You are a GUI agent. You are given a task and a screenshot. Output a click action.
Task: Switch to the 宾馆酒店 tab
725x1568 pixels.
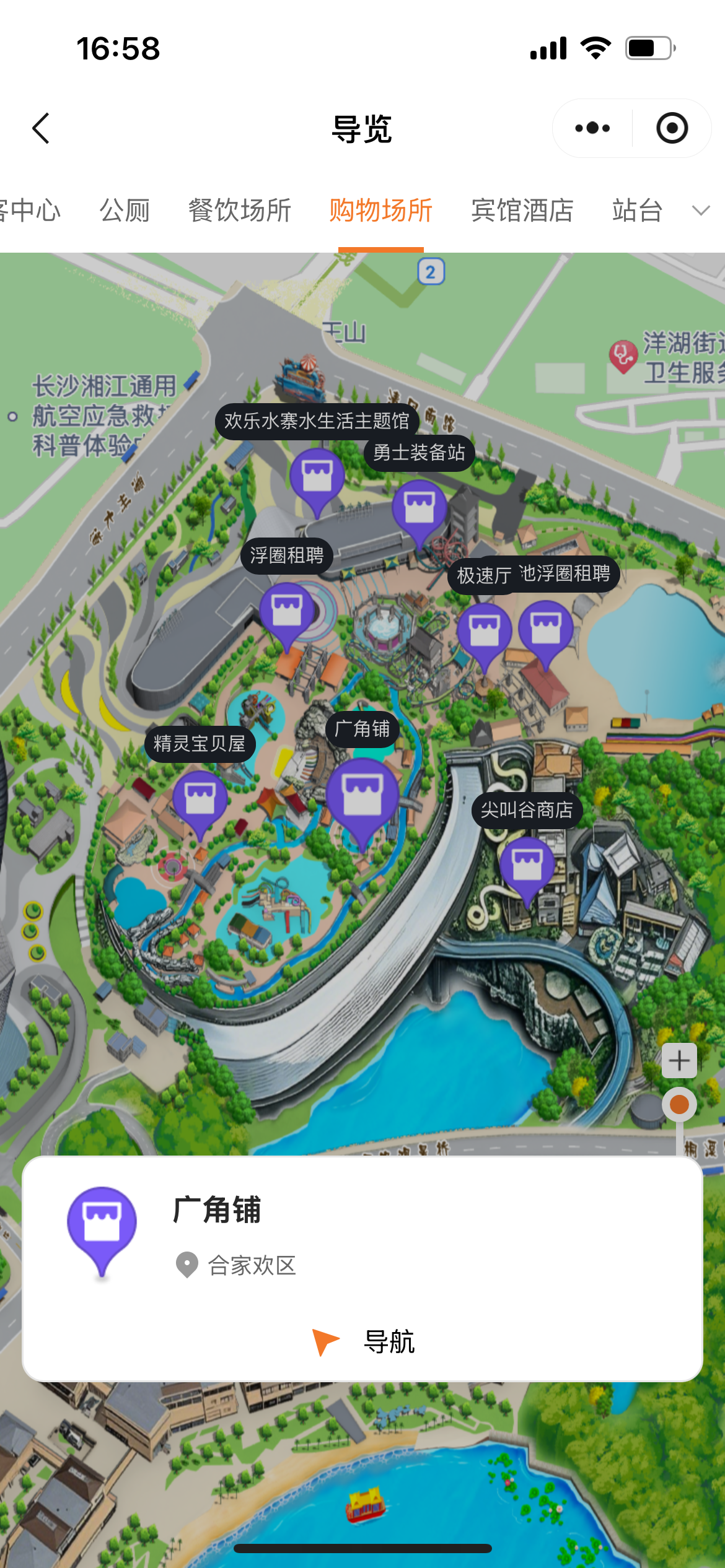[x=522, y=211]
